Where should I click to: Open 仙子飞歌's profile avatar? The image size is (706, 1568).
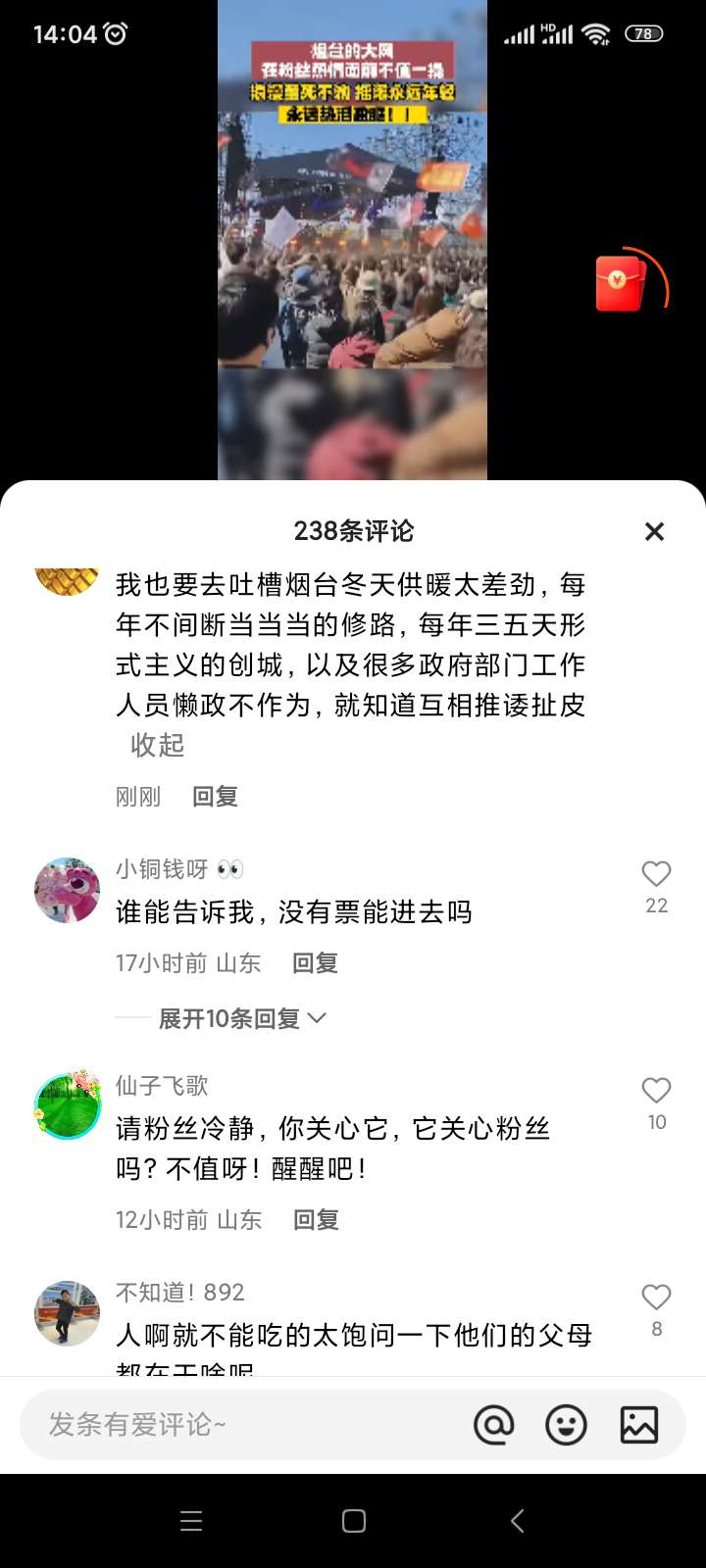click(x=67, y=1105)
